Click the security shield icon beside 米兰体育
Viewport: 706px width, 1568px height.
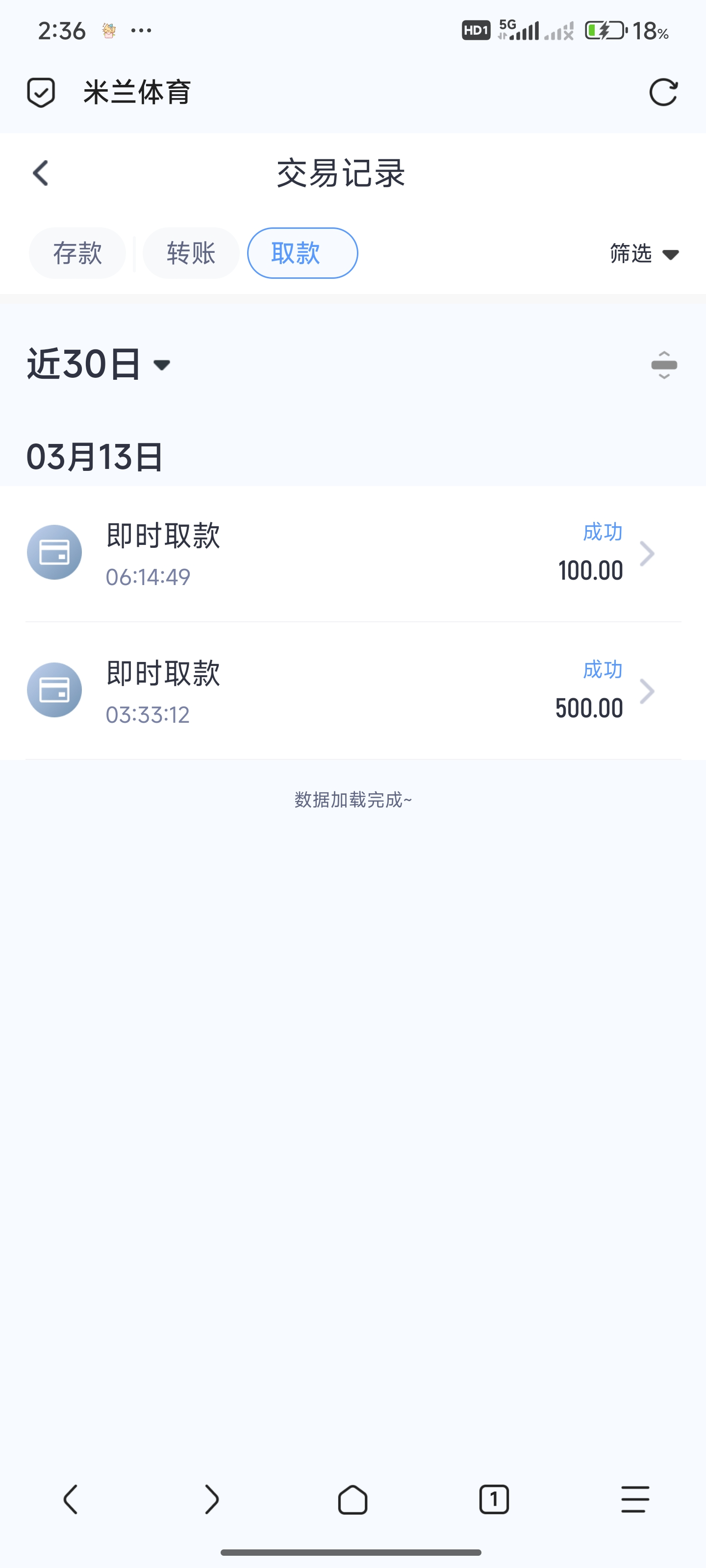click(40, 92)
